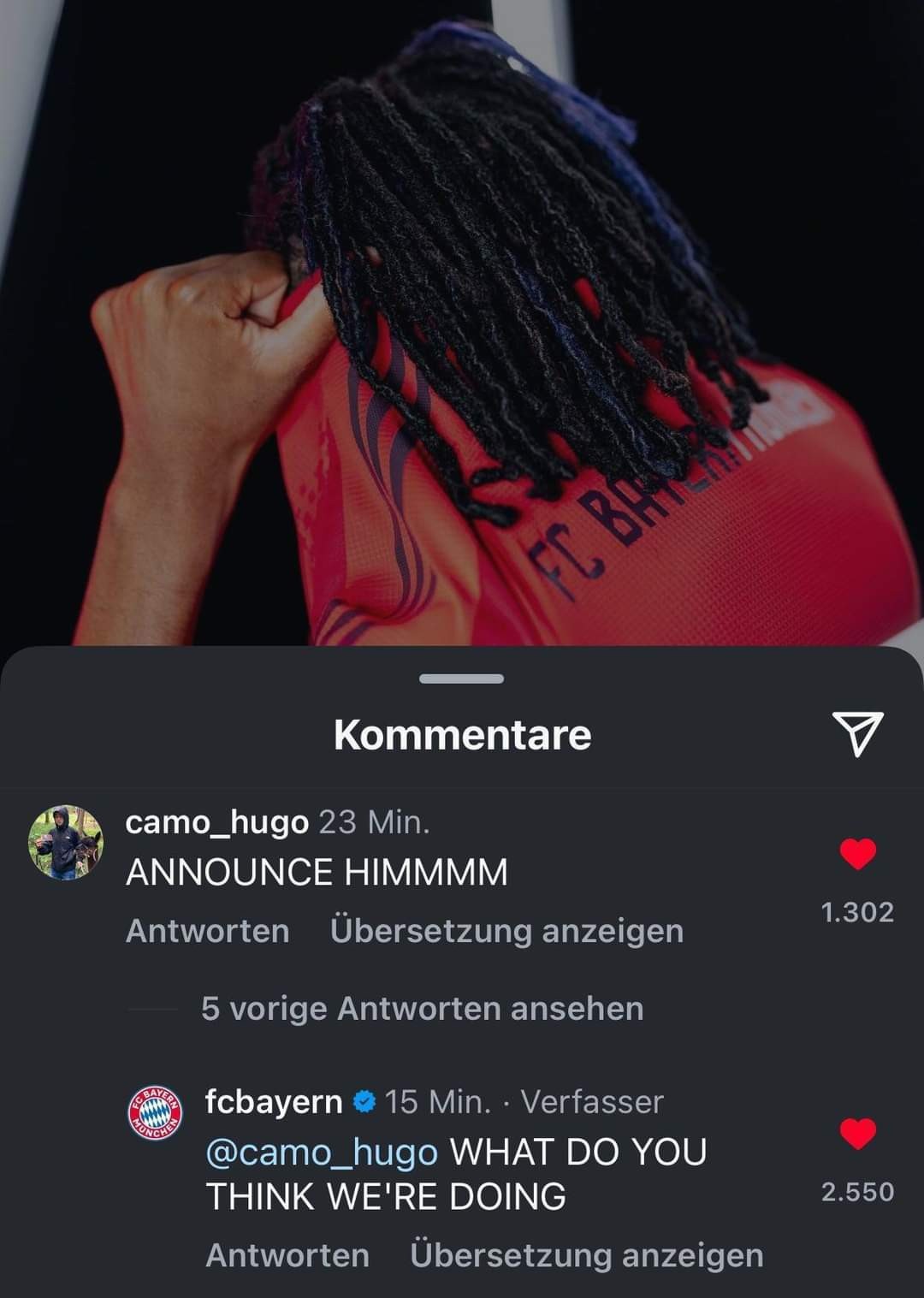
Task: Share the post via the paper plane icon
Action: pyautogui.click(x=857, y=734)
